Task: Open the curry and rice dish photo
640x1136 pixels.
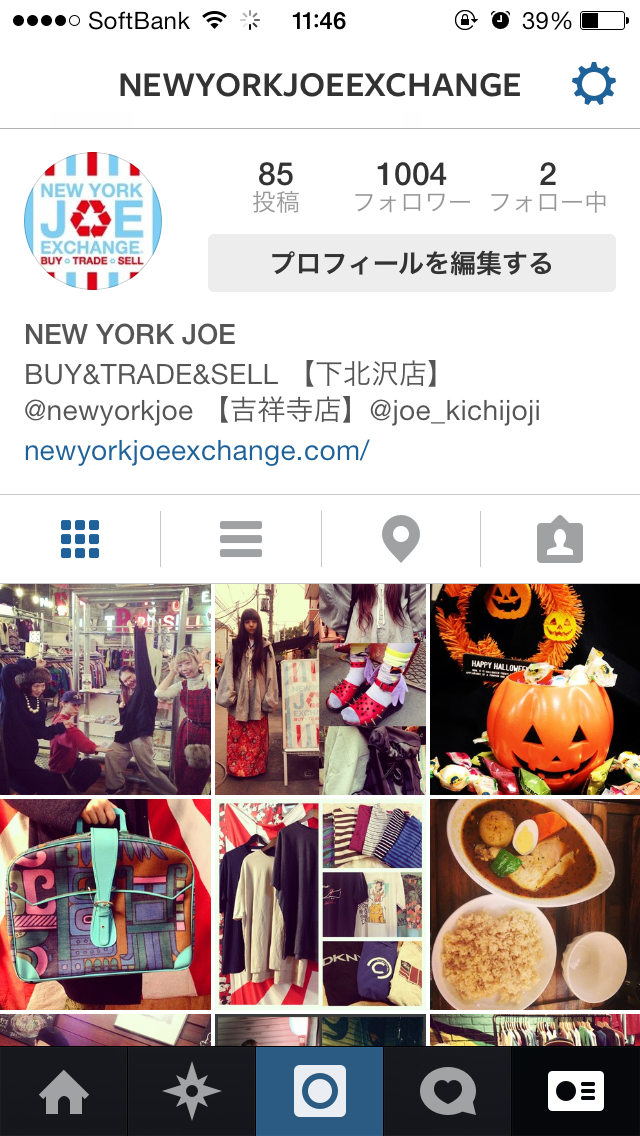Action: 535,904
